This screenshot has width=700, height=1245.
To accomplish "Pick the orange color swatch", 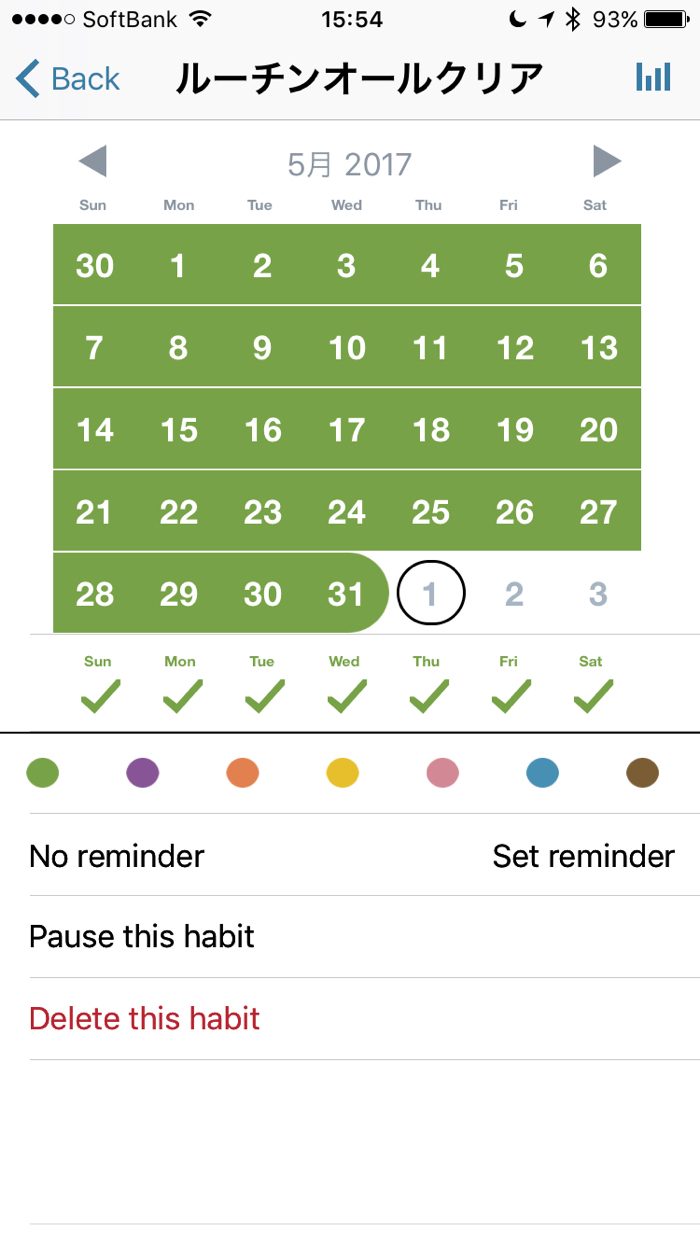I will pos(243,773).
